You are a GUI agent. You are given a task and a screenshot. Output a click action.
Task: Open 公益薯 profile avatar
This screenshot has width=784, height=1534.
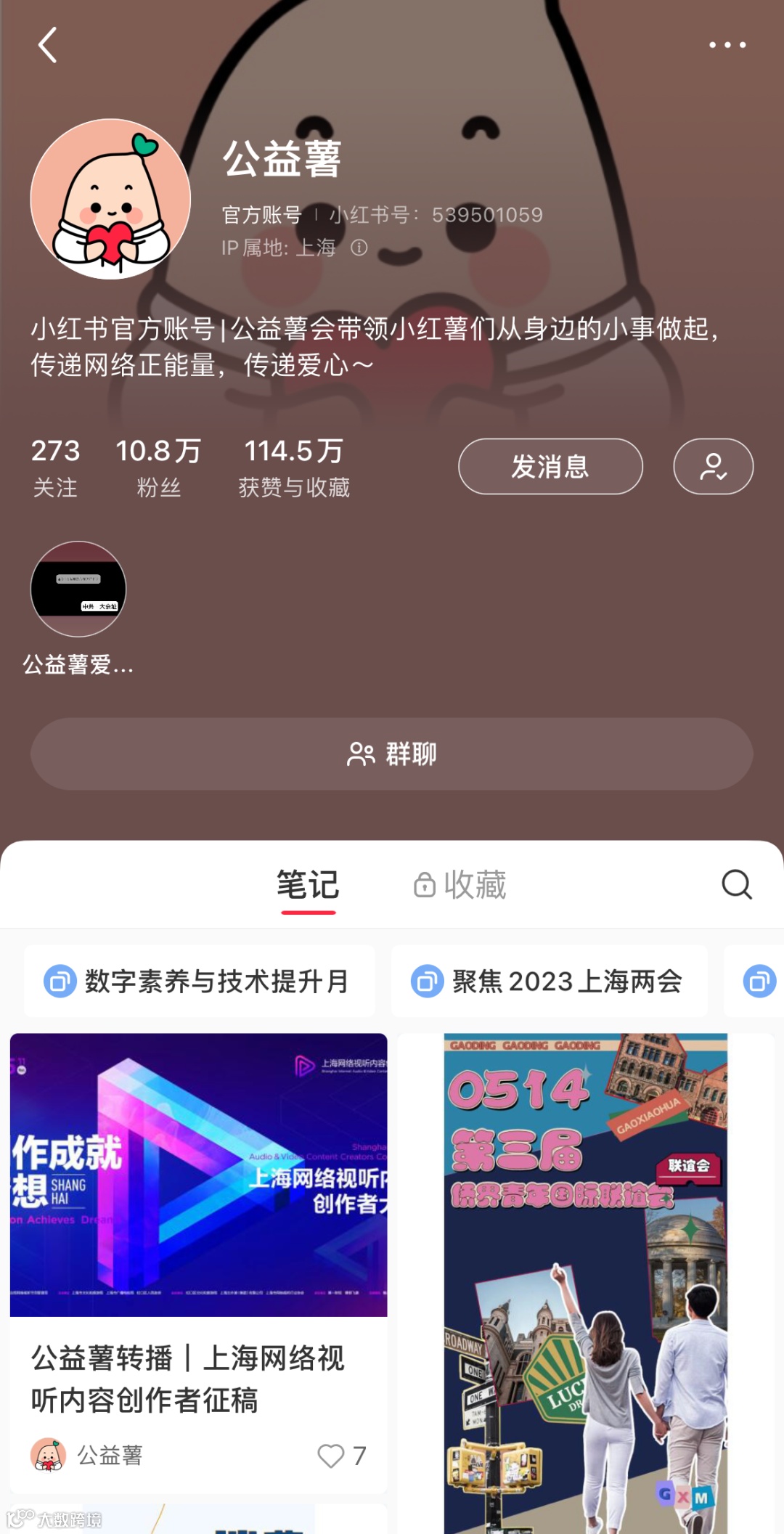(x=110, y=199)
